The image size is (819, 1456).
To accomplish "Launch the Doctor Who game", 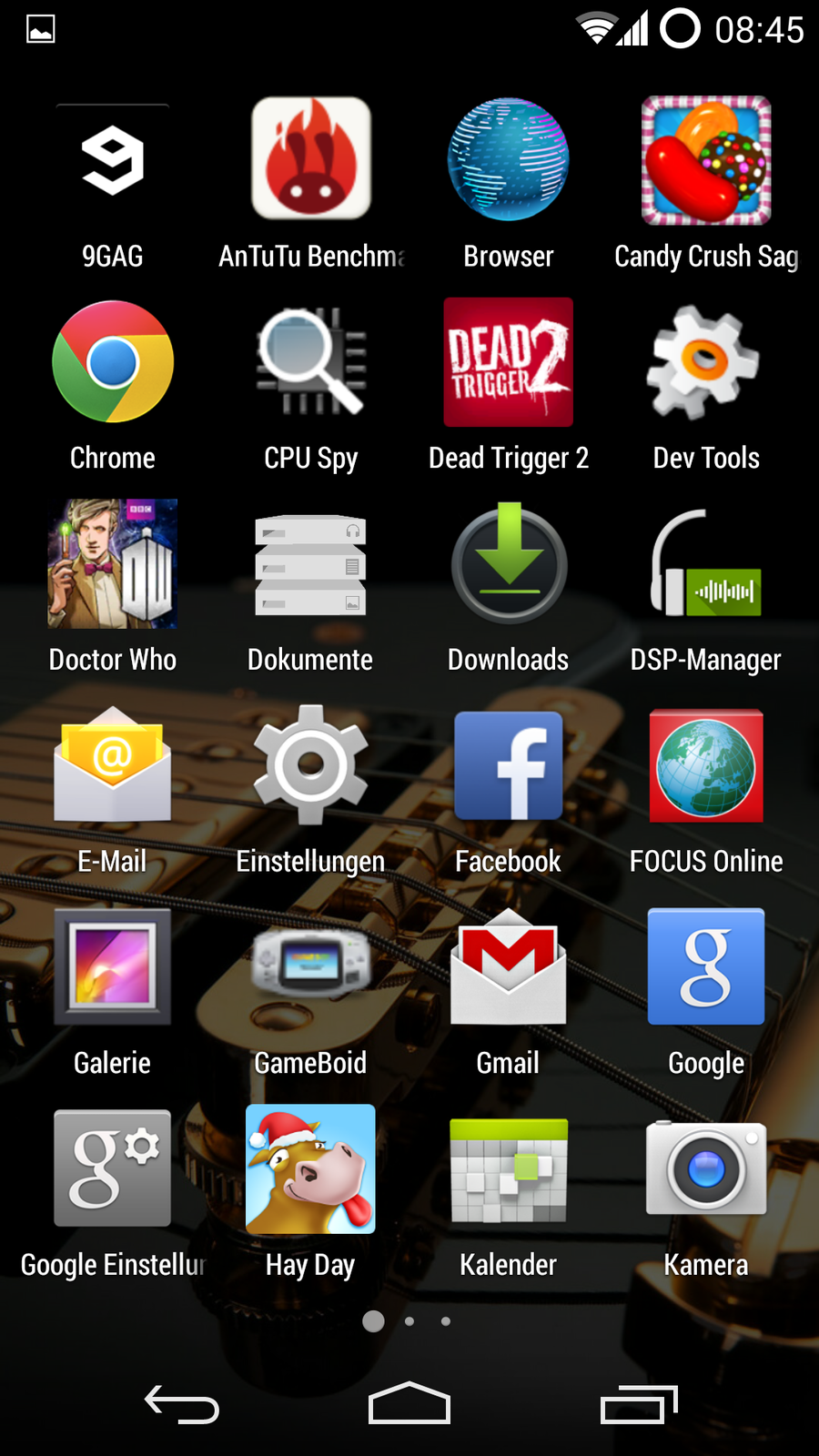I will click(x=113, y=564).
